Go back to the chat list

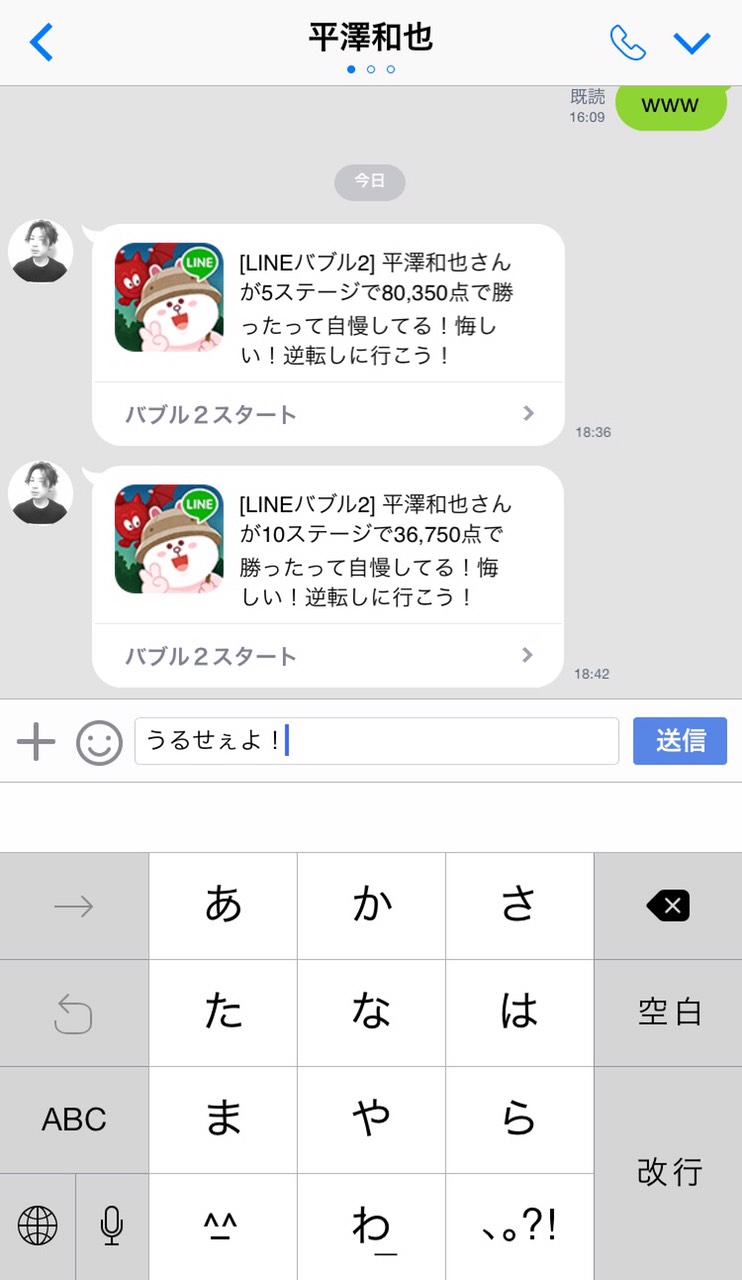41,42
